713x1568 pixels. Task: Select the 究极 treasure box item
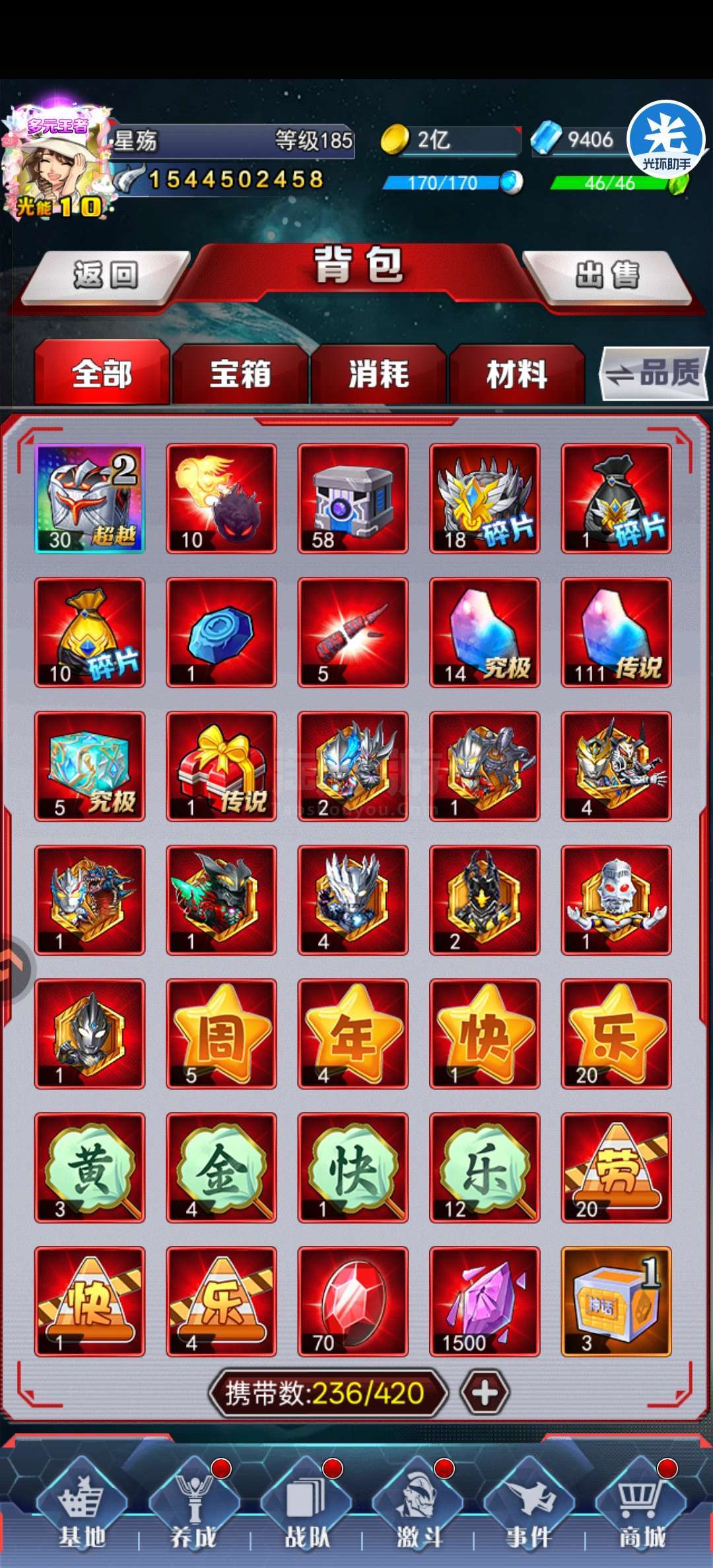89,766
